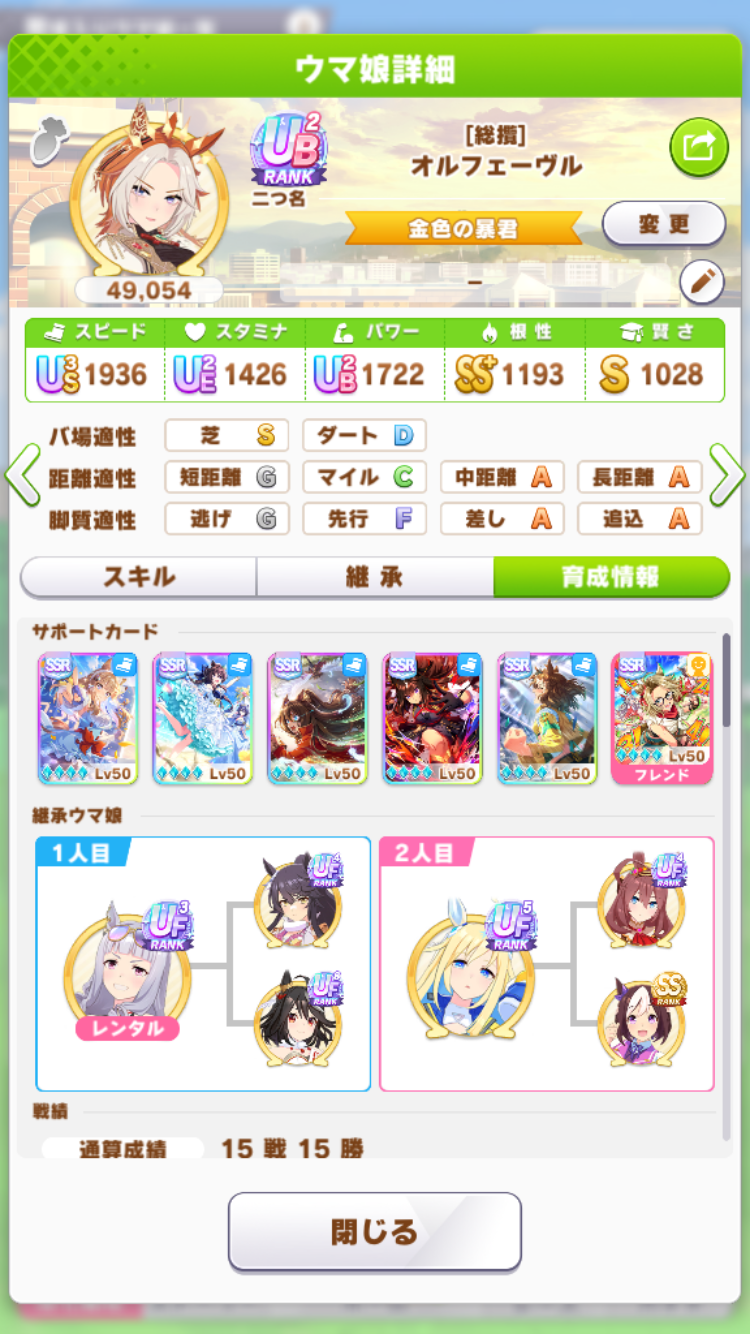Open the フレンド support card
Viewport: 750px width, 1334px height.
(x=662, y=718)
